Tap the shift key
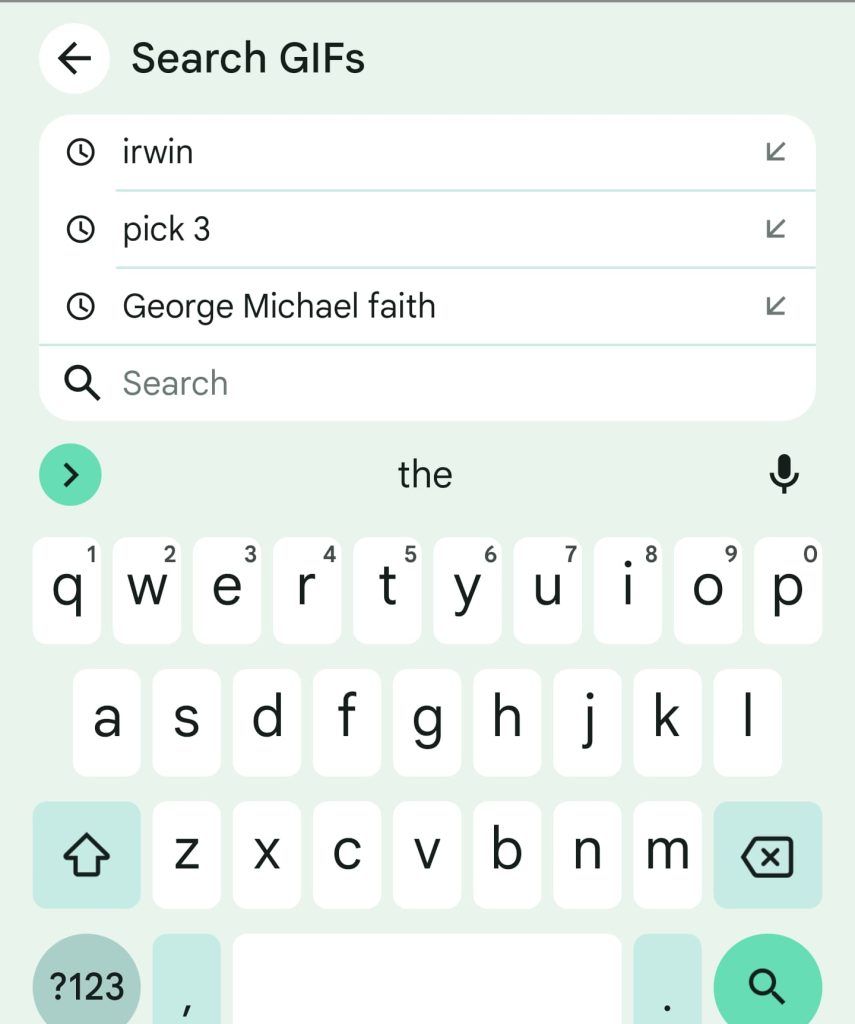The height and width of the screenshot is (1024, 855). [87, 854]
